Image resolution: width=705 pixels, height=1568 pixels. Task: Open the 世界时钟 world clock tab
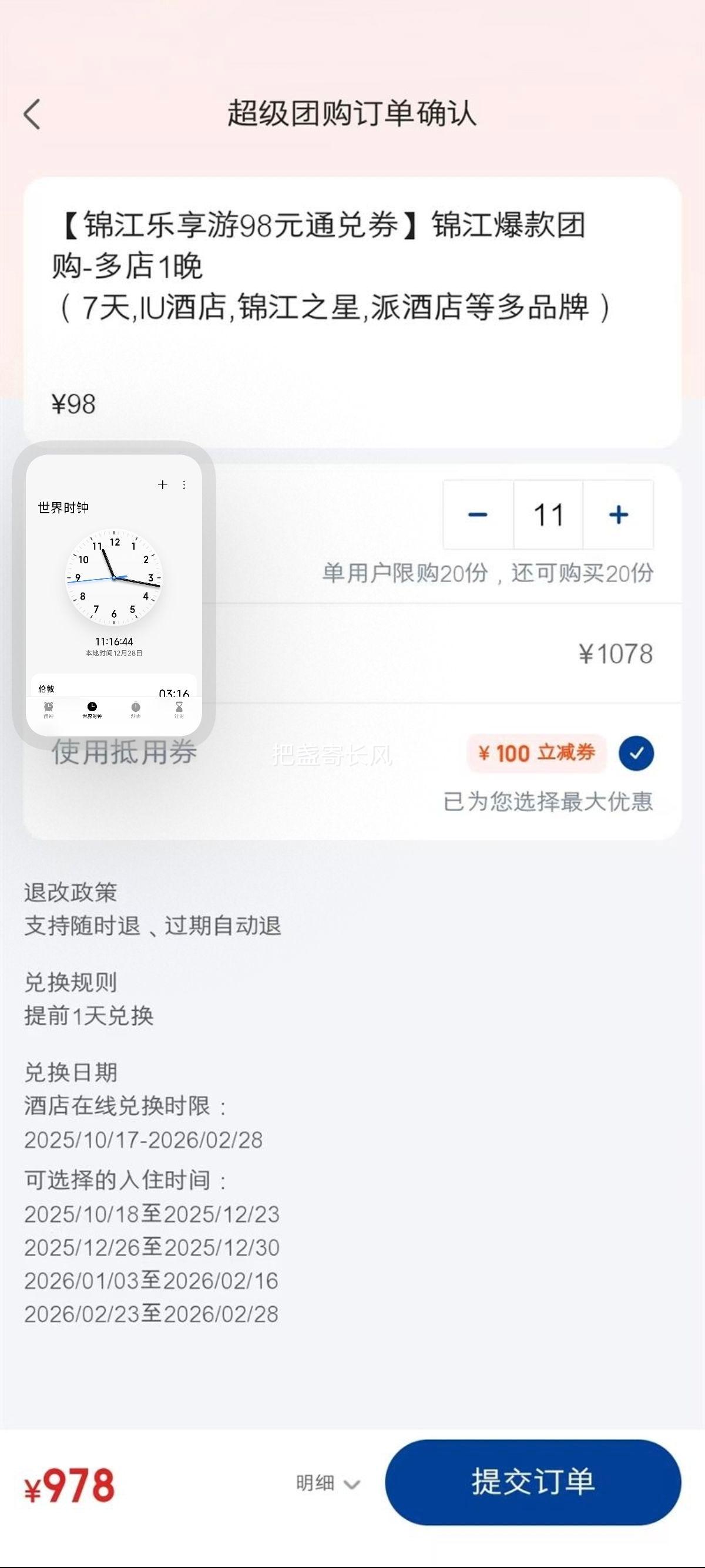click(91, 706)
